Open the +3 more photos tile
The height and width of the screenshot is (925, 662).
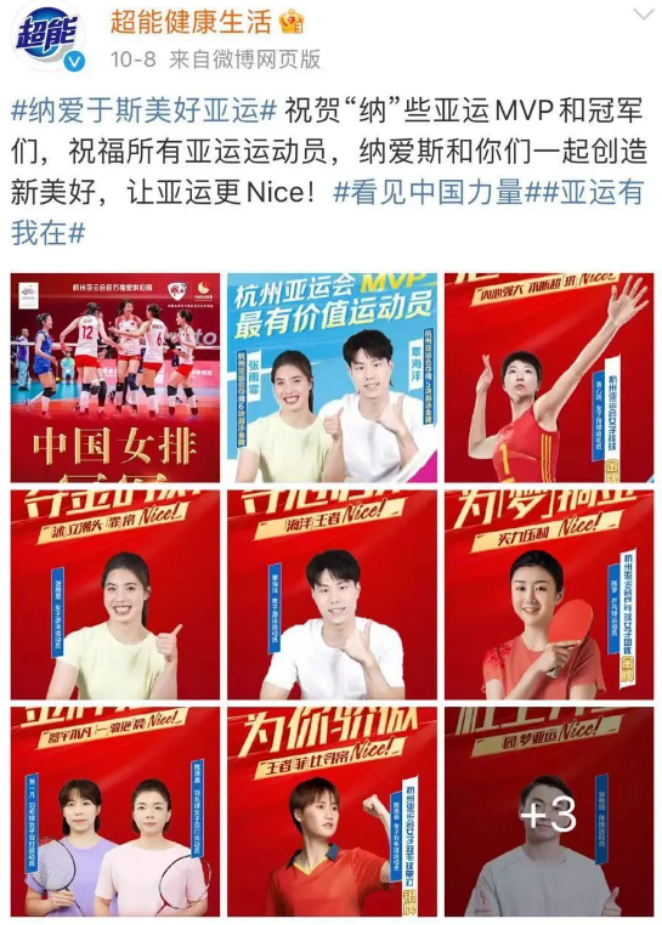coord(548,812)
